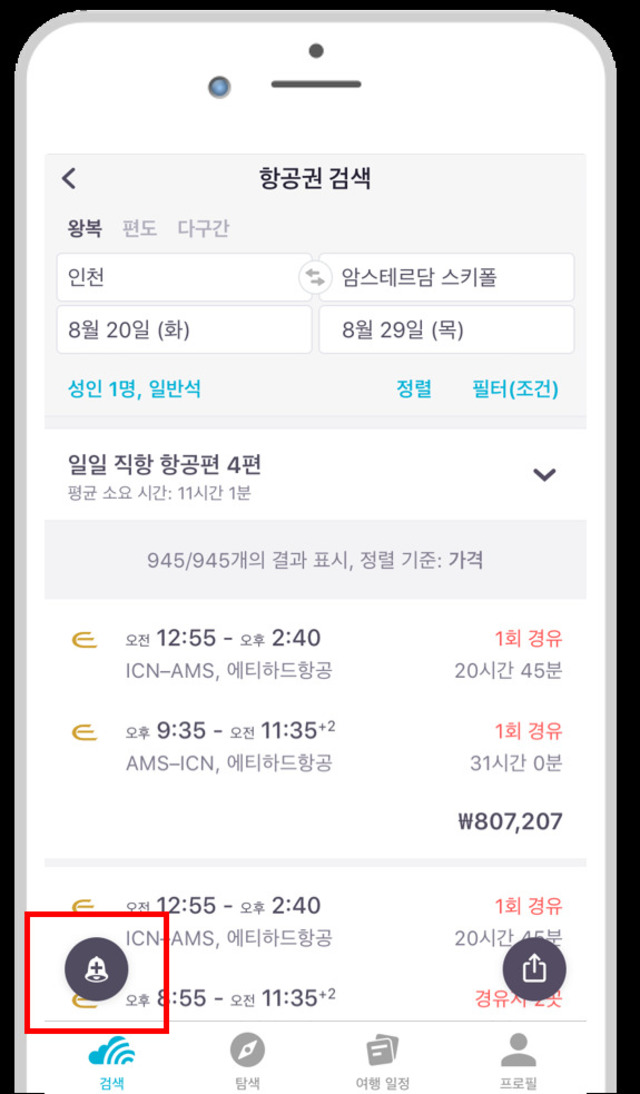Share these flight results
Image resolution: width=640 pixels, height=1094 pixels.
point(534,969)
